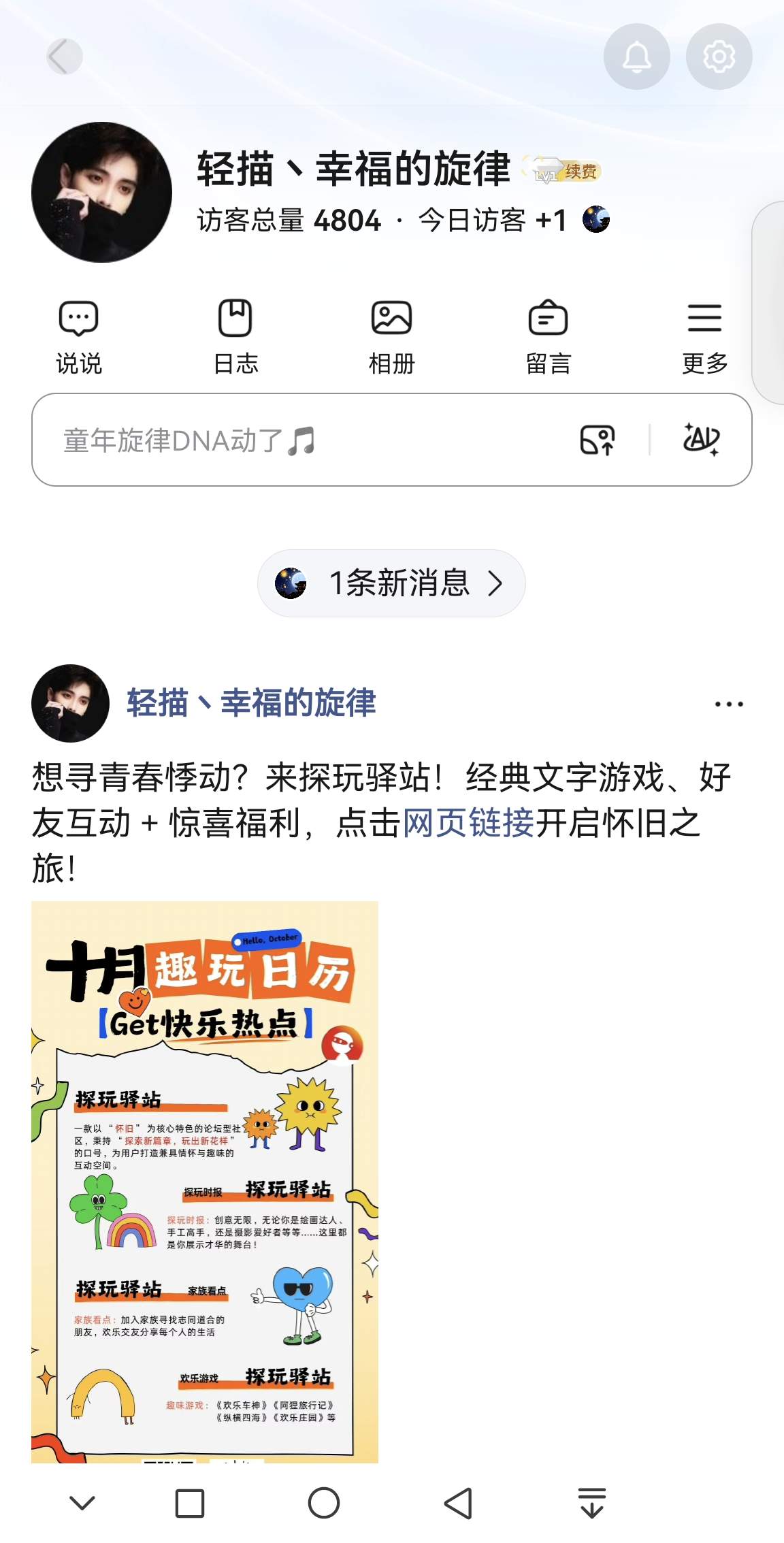The image size is (784, 1543).
Task: Tap the large profile avatar
Action: [x=101, y=192]
